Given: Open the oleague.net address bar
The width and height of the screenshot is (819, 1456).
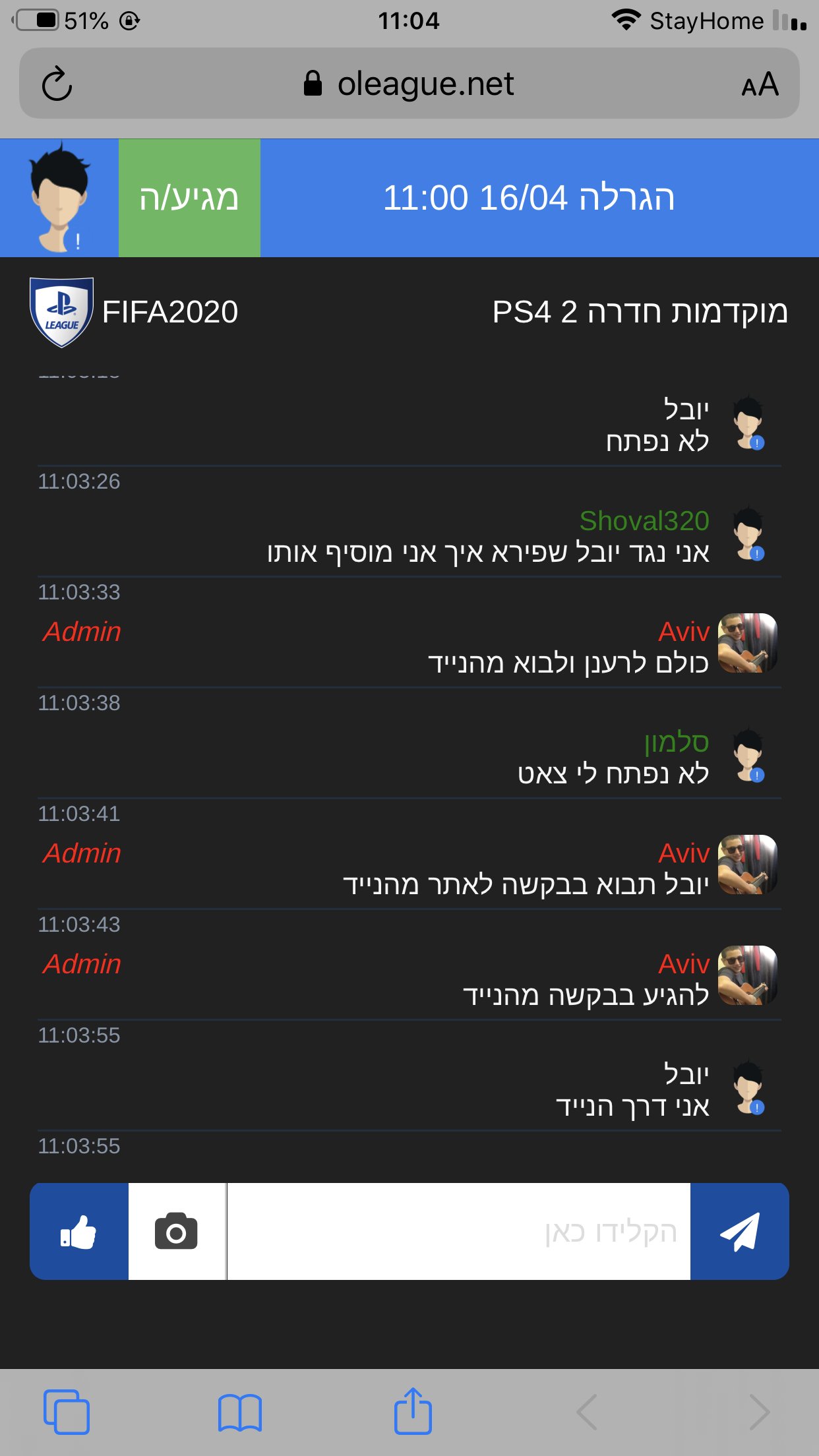Looking at the screenshot, I should 409,84.
